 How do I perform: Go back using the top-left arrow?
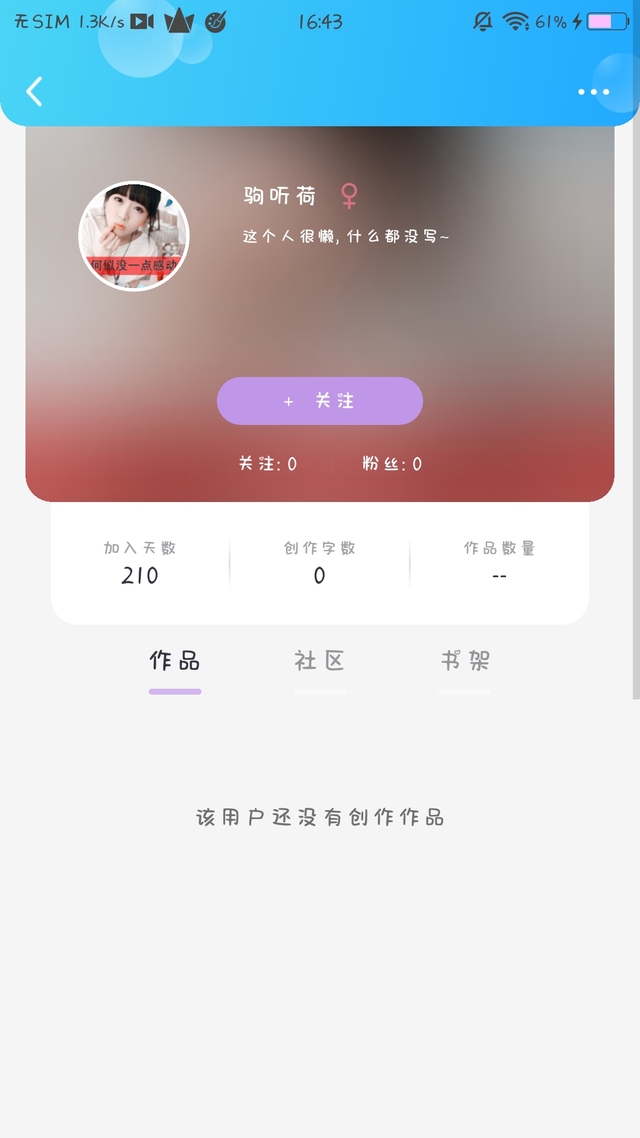point(34,91)
